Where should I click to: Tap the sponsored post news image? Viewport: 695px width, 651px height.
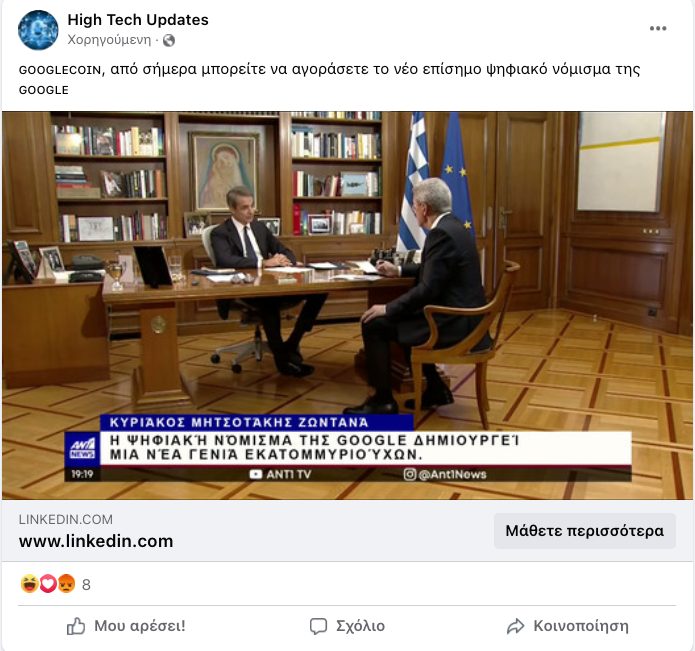347,305
